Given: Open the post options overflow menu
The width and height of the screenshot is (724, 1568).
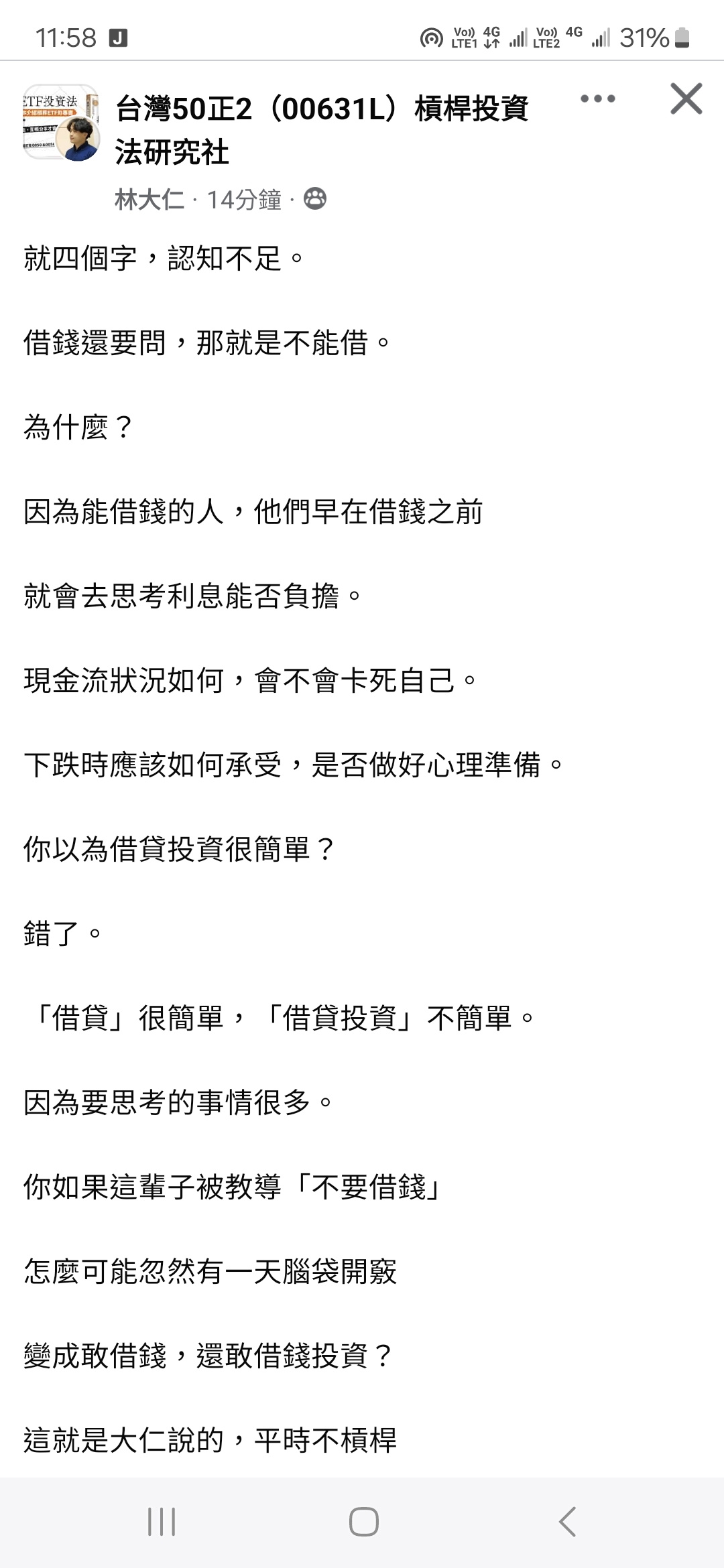Looking at the screenshot, I should click(597, 99).
